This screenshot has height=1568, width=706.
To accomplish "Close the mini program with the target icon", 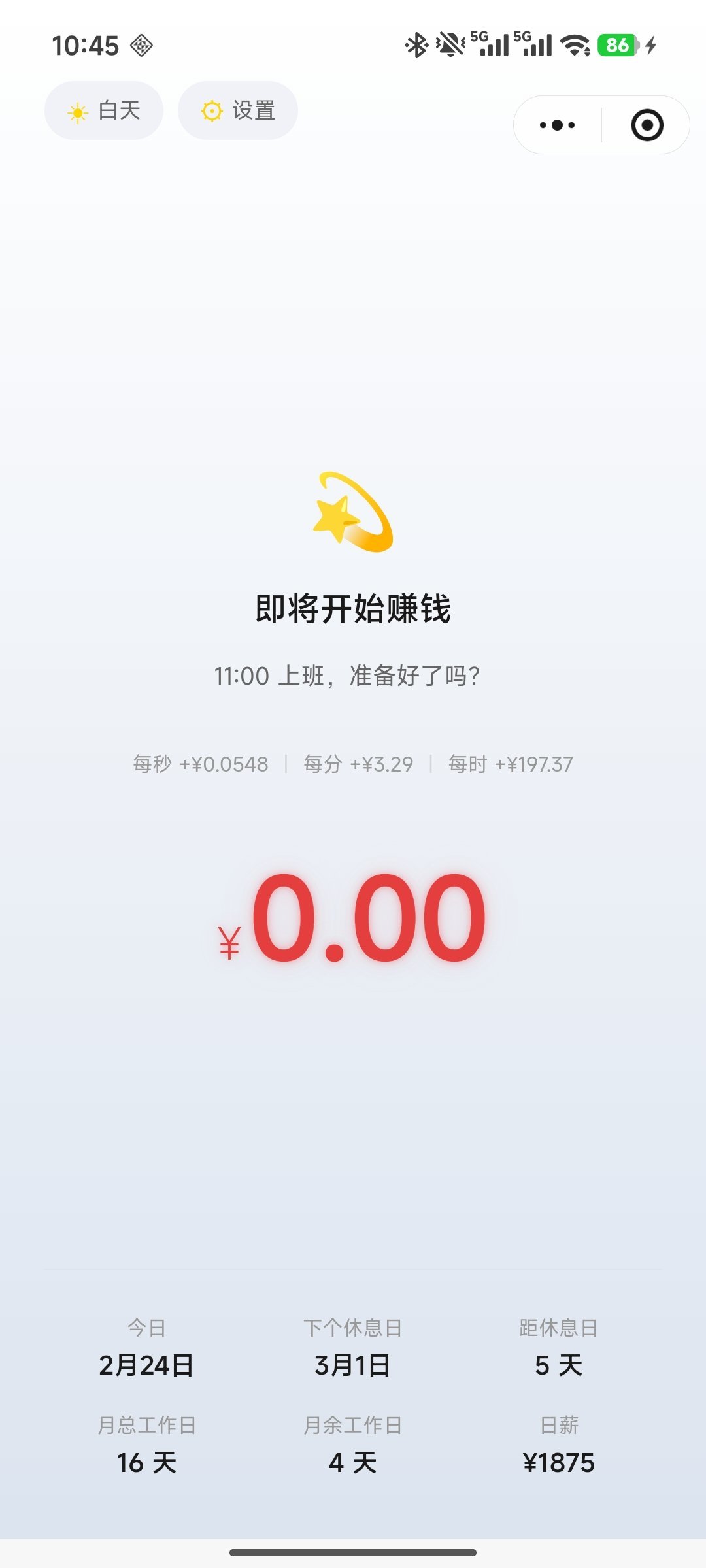I will click(647, 125).
